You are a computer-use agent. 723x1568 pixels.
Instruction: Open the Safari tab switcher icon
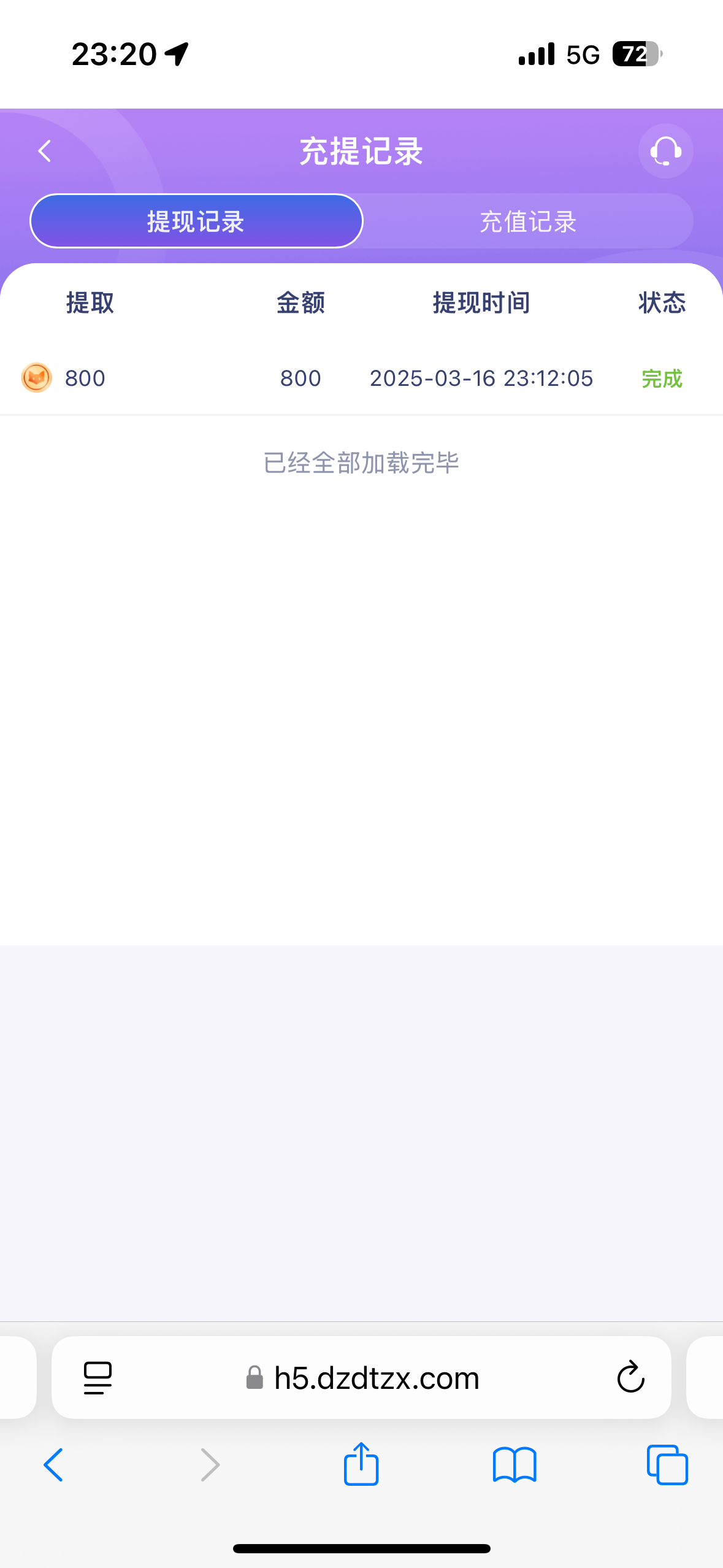pyautogui.click(x=668, y=1464)
